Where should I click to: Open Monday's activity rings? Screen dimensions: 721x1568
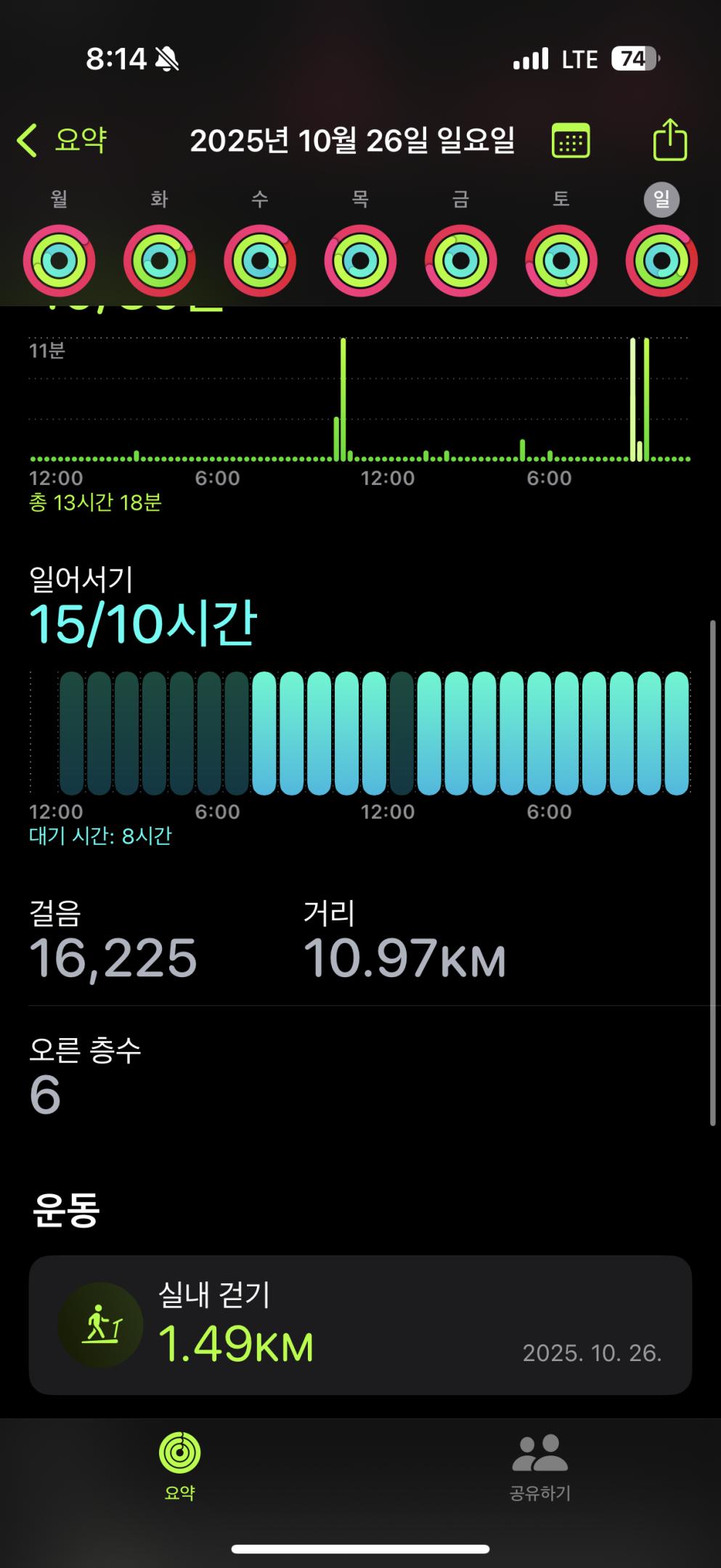click(60, 260)
